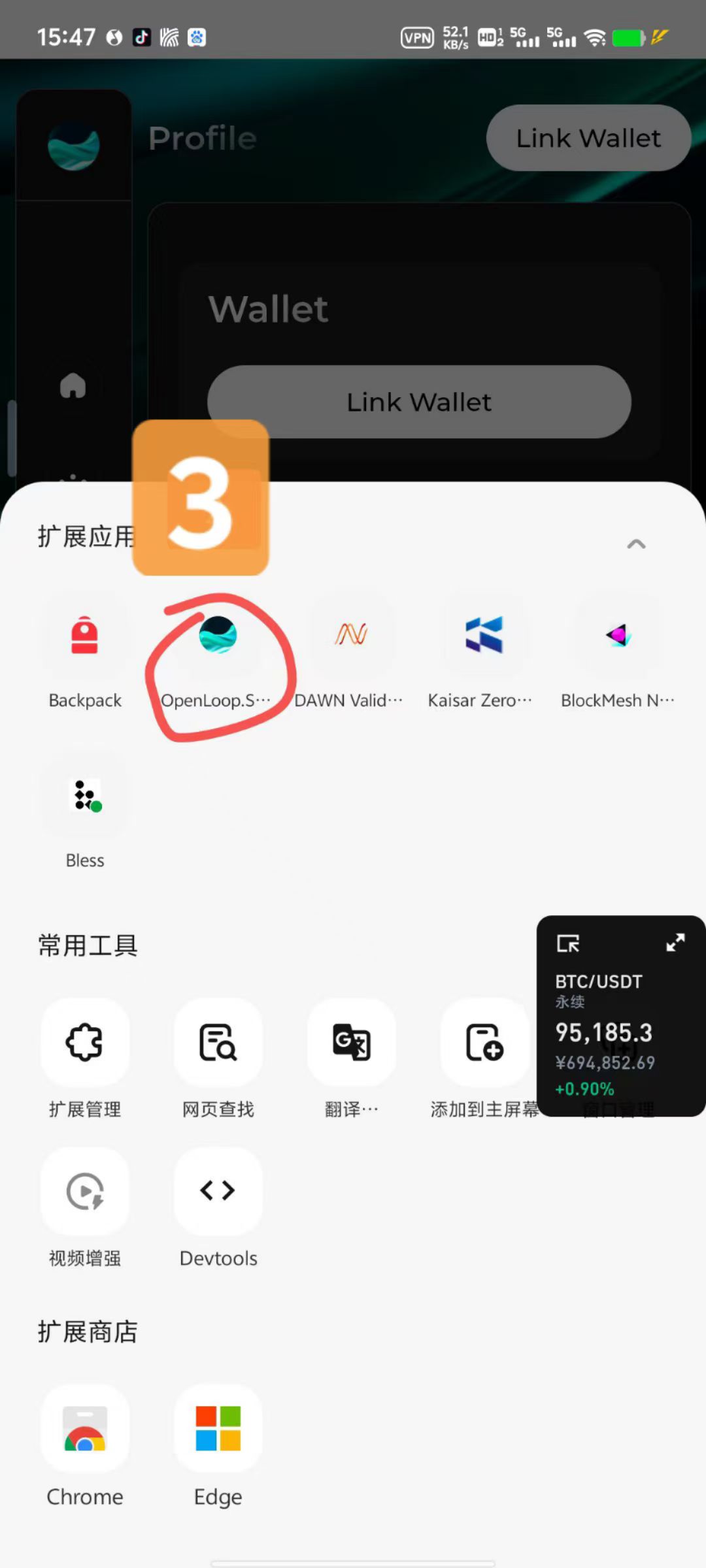Open the Bless extension

tap(85, 796)
